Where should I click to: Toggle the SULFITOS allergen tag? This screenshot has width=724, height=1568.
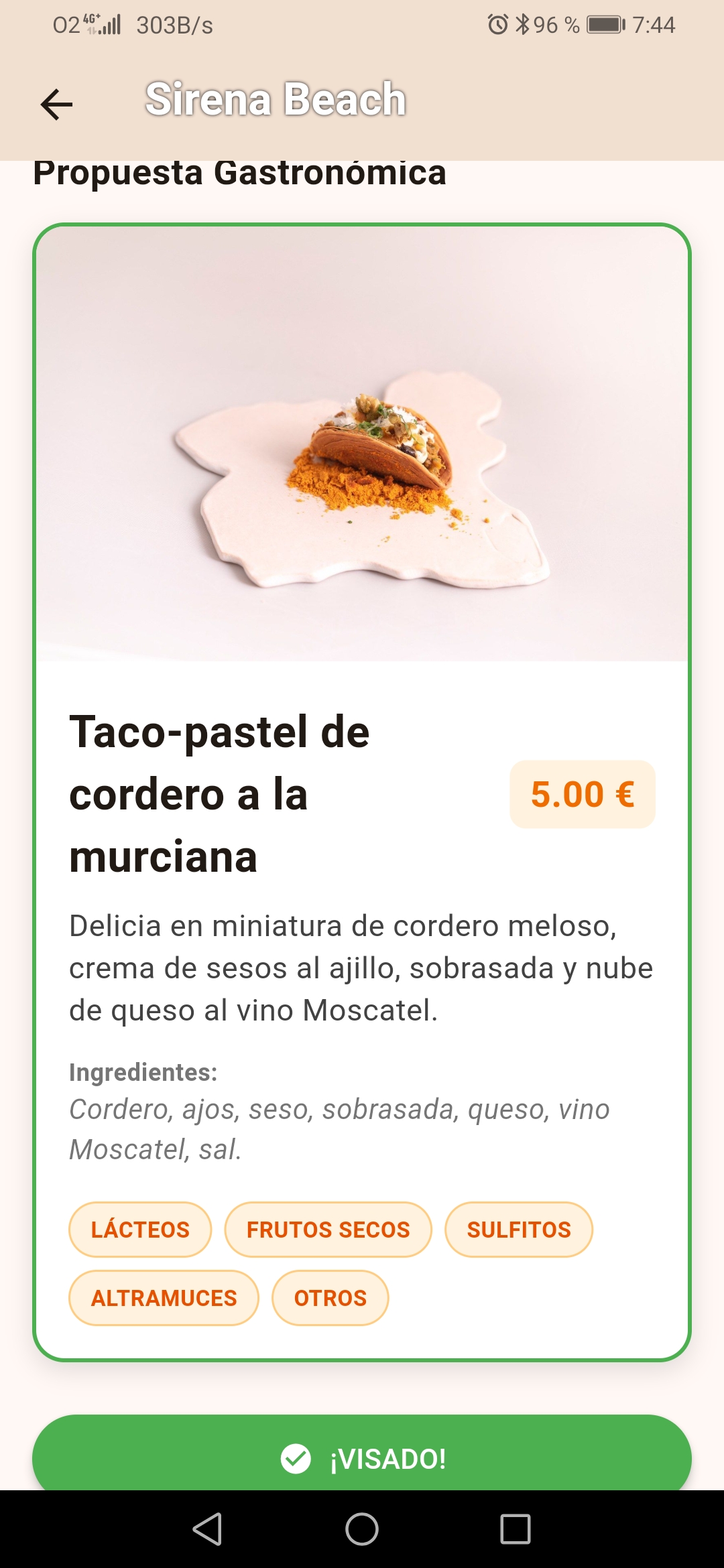518,1229
